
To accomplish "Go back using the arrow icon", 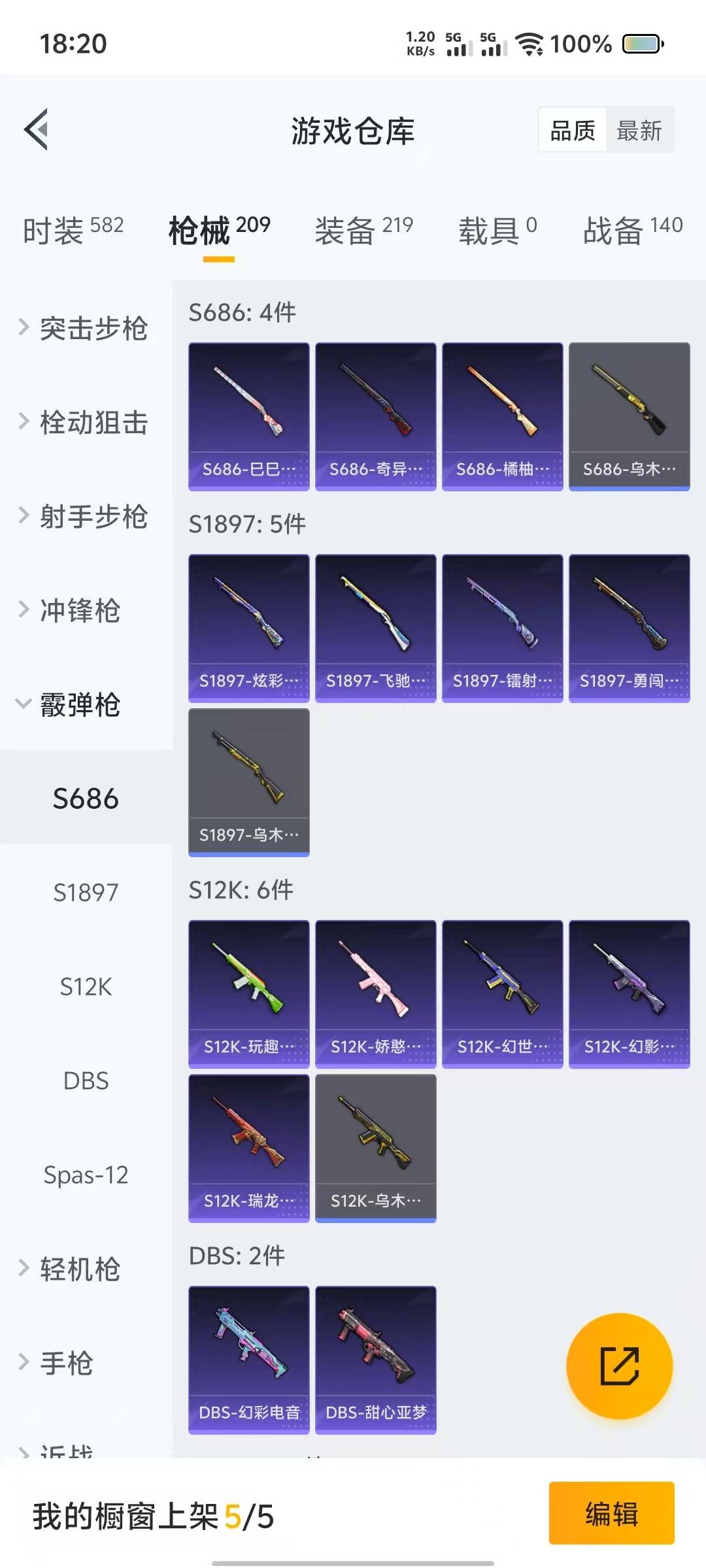I will tap(37, 129).
